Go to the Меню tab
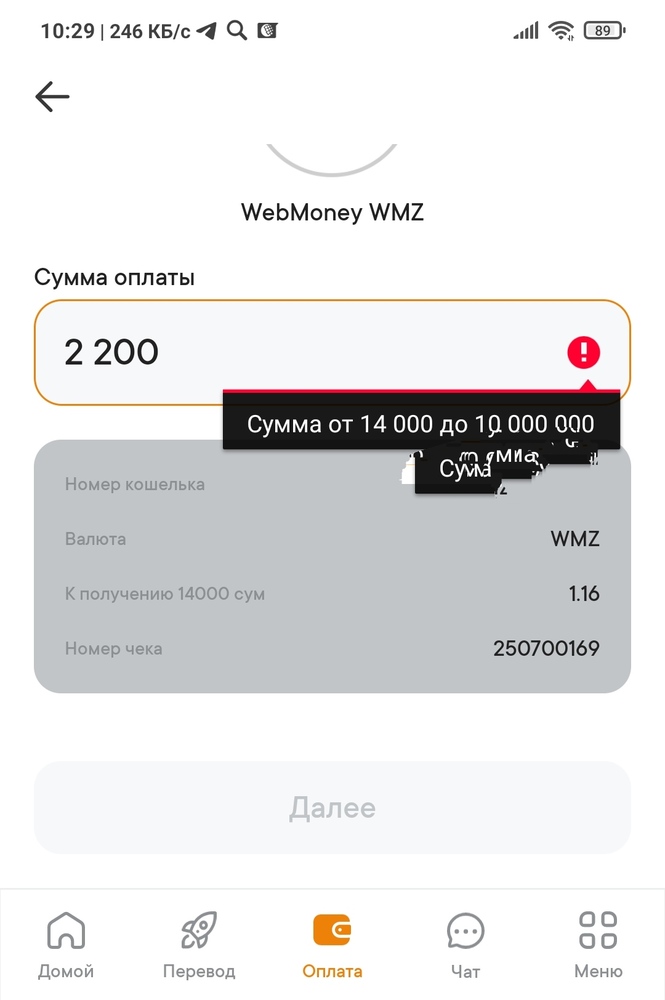 (x=598, y=945)
